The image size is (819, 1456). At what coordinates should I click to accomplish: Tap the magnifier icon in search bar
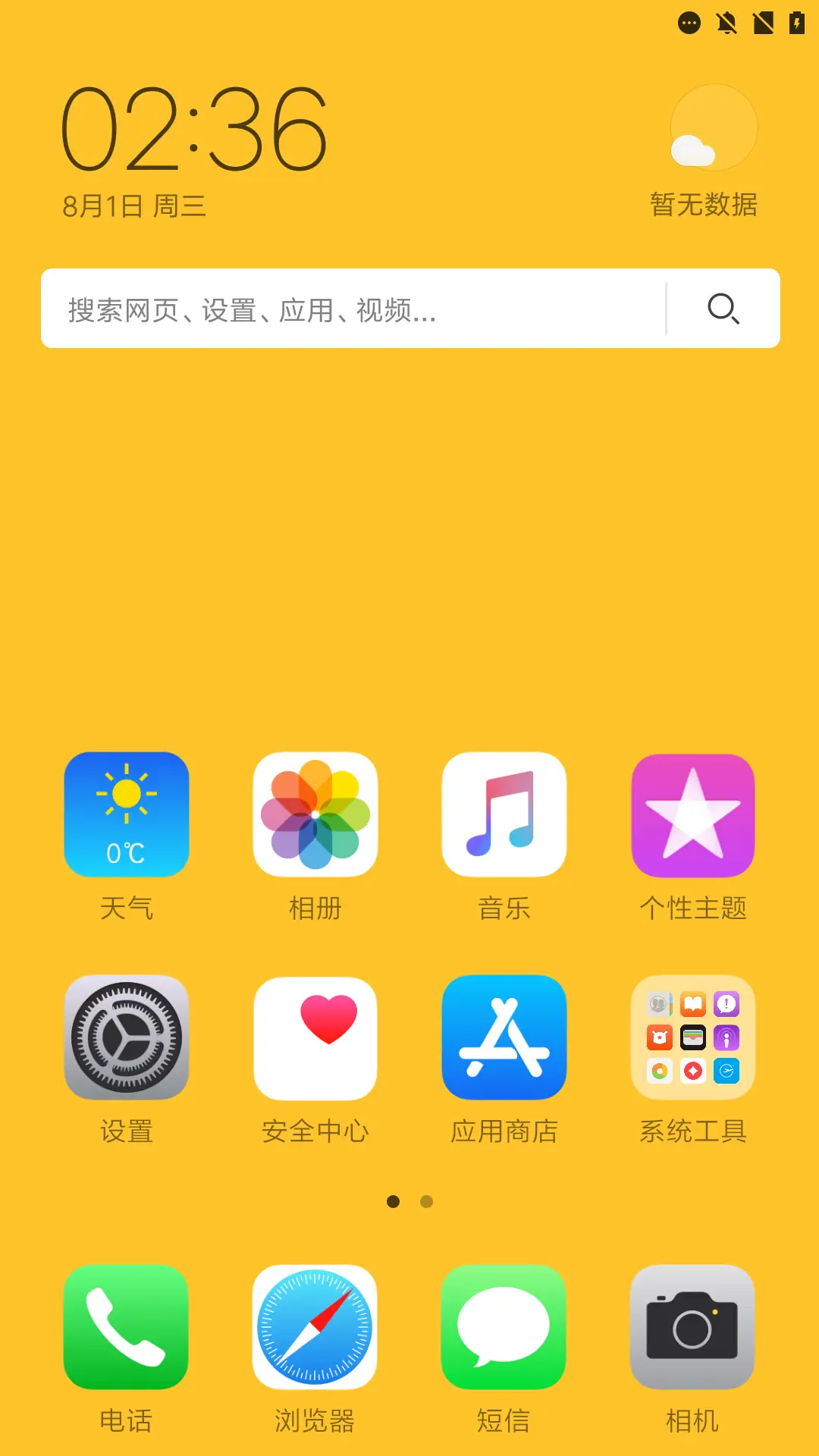(722, 308)
